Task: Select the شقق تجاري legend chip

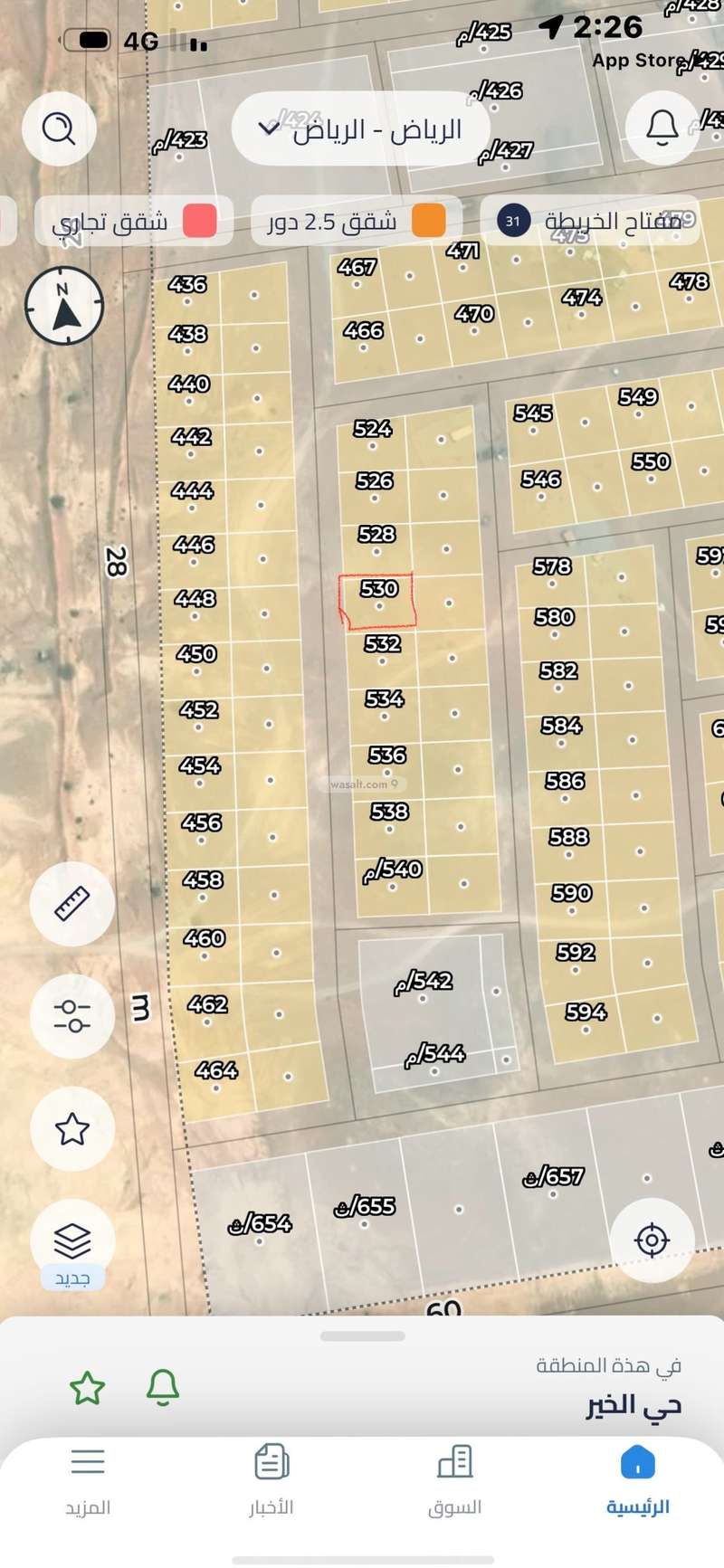Action: (133, 221)
